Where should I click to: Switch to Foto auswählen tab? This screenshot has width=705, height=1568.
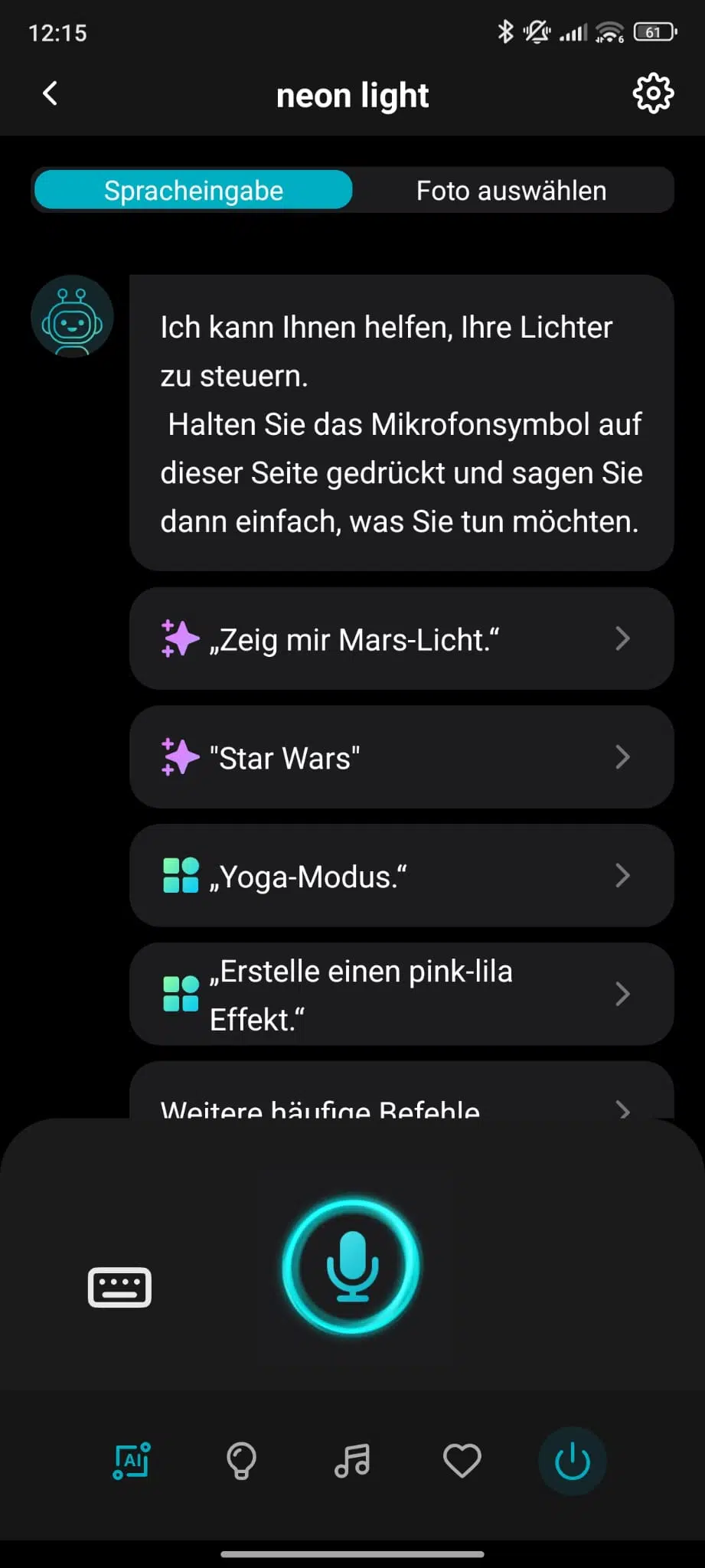(x=511, y=190)
